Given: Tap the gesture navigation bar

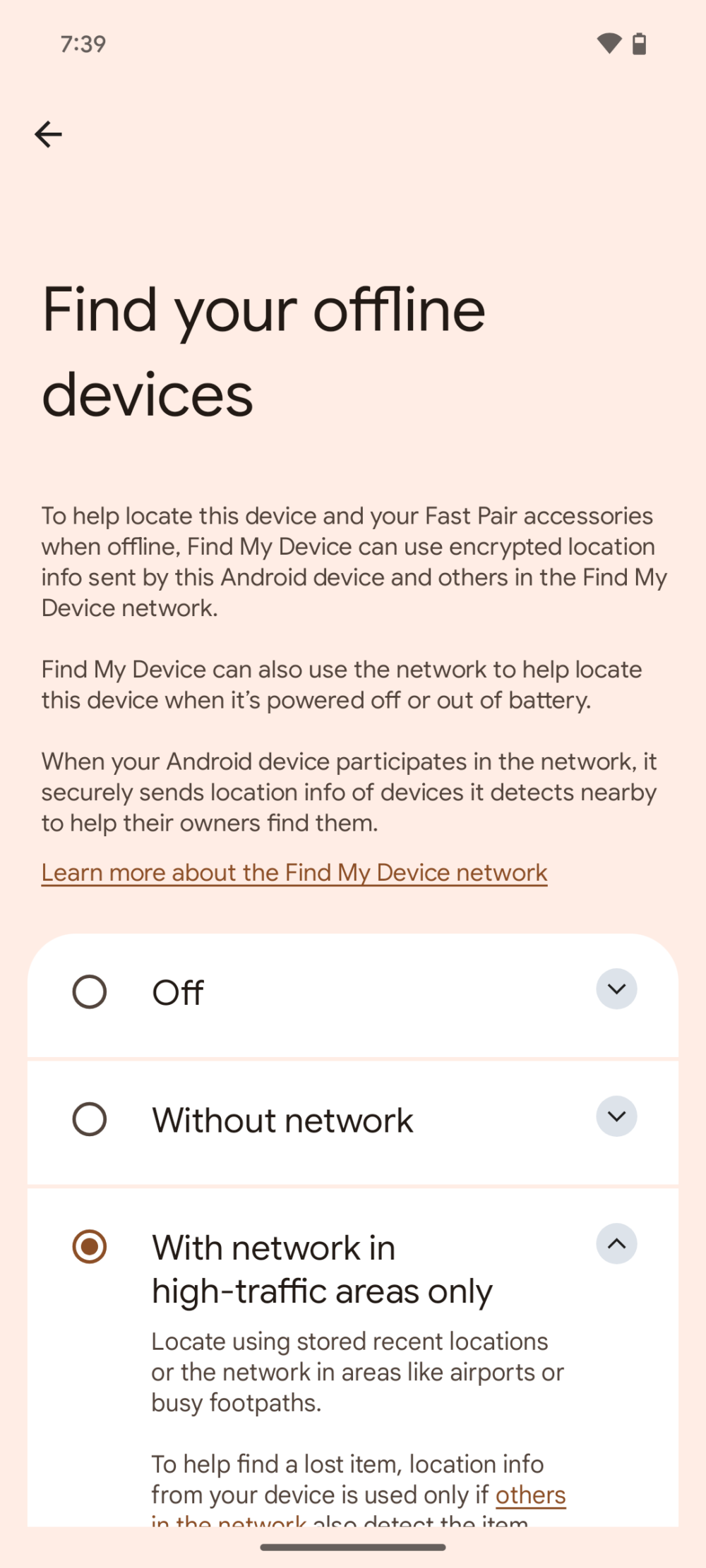Looking at the screenshot, I should point(353,1545).
